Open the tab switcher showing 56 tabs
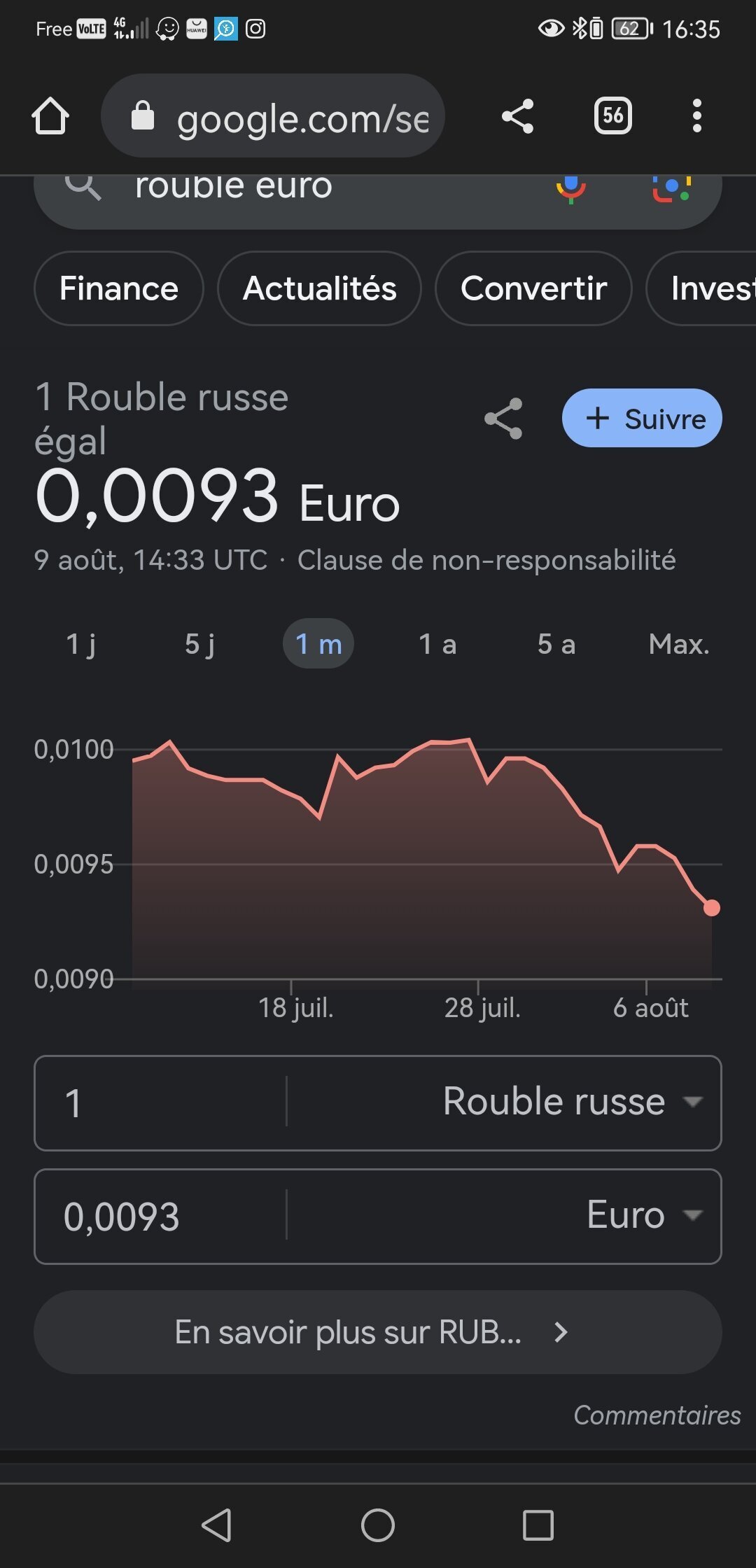The width and height of the screenshot is (756, 1568). click(613, 116)
